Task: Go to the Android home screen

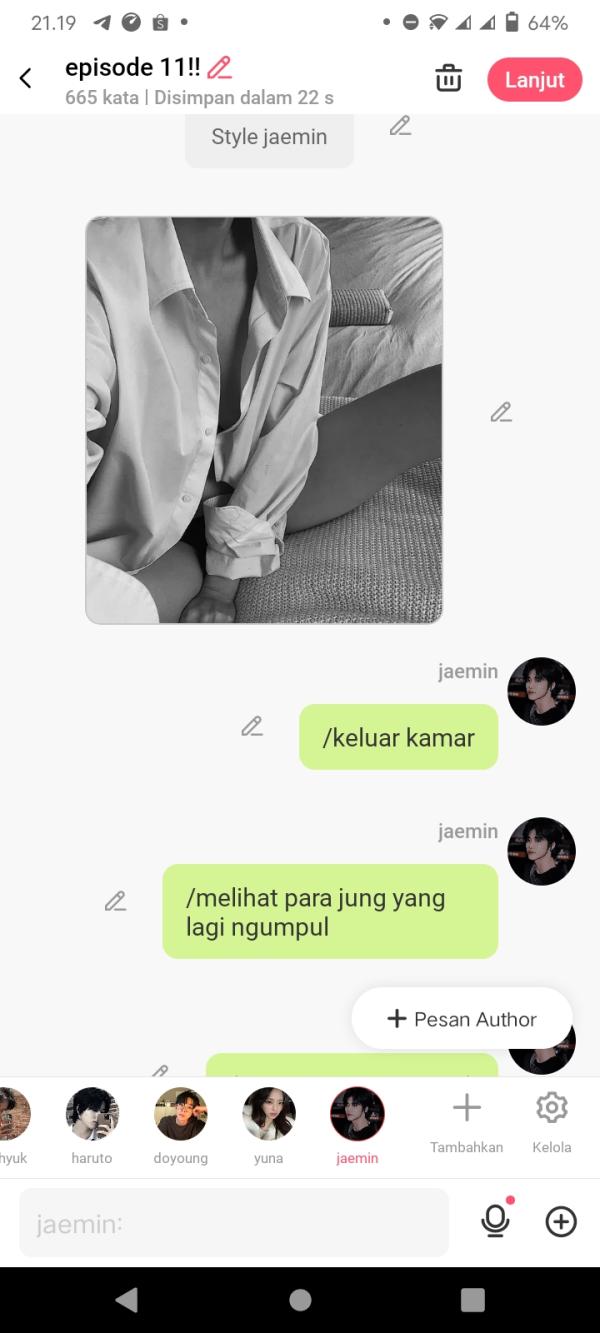Action: (300, 1300)
